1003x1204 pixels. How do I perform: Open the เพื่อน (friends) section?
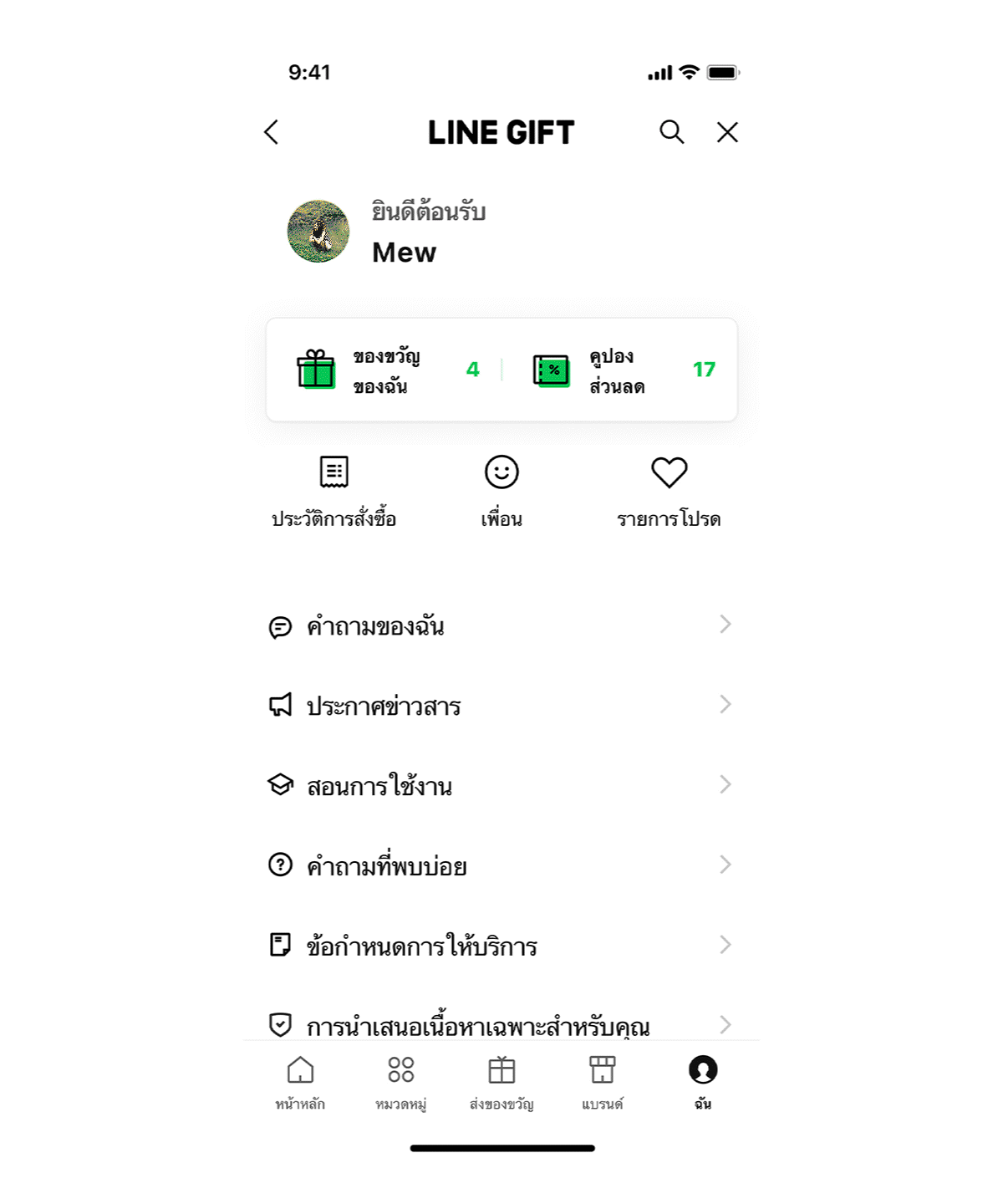[501, 492]
